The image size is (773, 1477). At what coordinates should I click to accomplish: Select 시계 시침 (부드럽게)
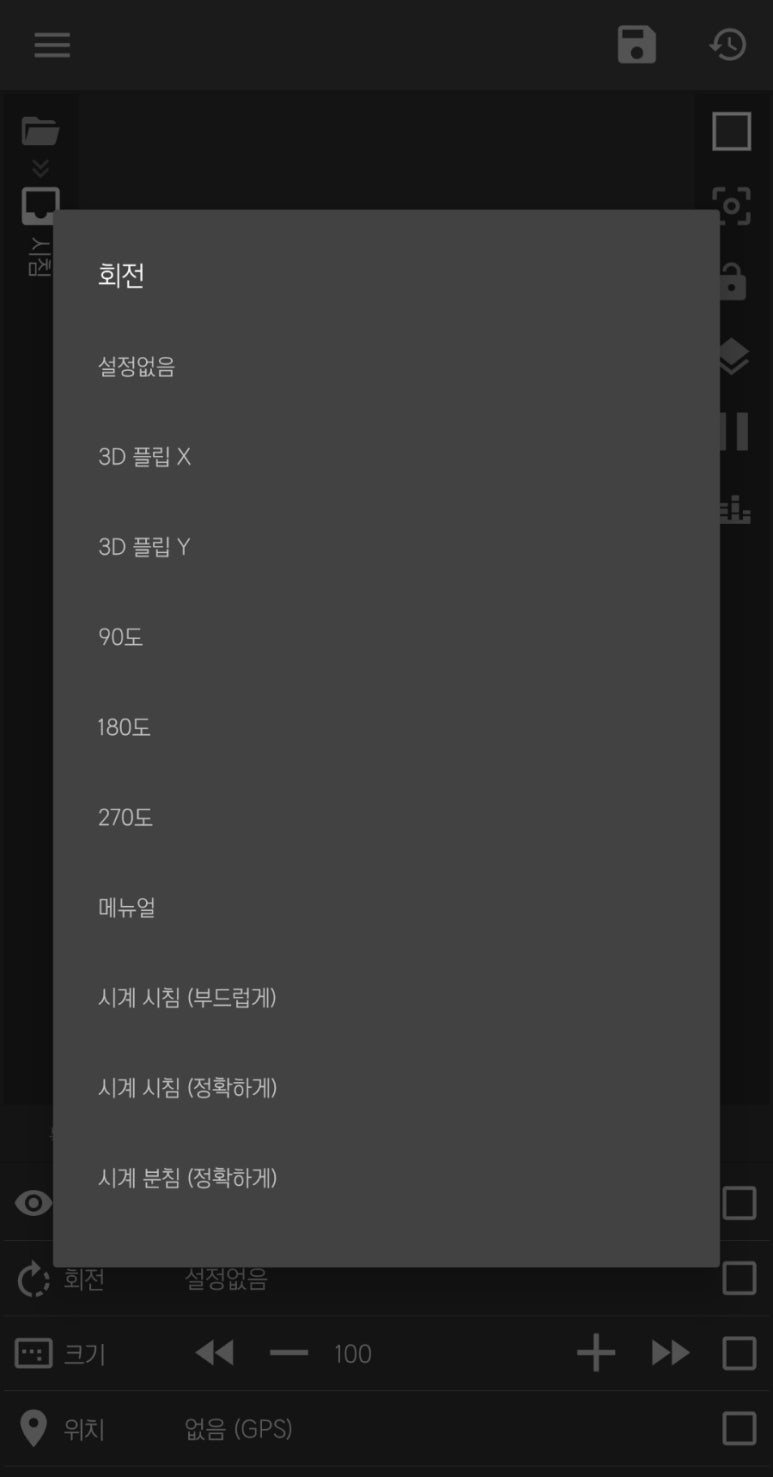pyautogui.click(x=187, y=997)
